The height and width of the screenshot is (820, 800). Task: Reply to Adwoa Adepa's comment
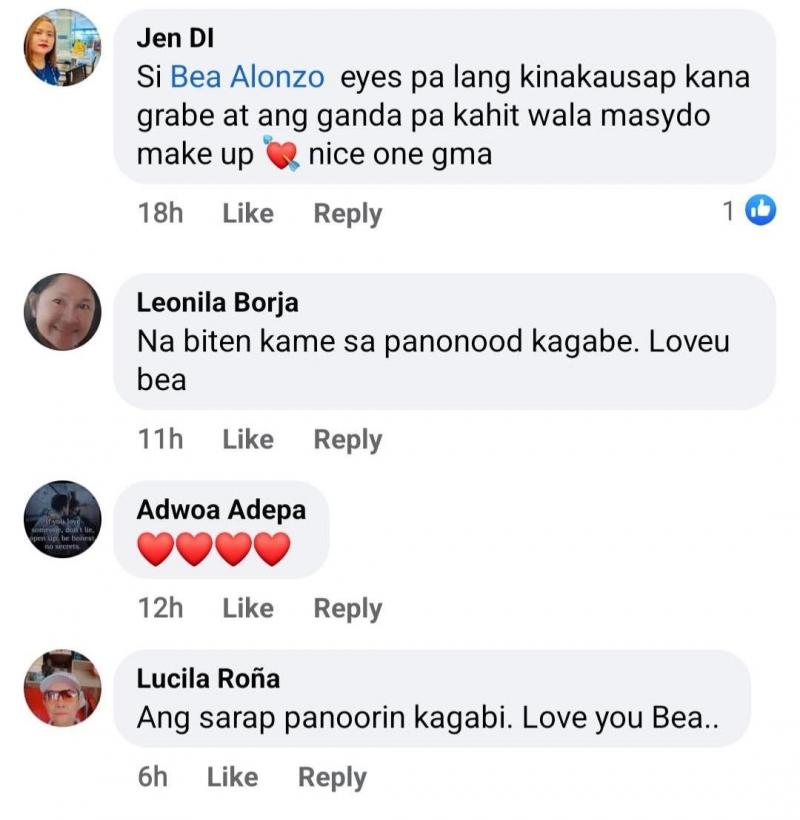[x=347, y=608]
